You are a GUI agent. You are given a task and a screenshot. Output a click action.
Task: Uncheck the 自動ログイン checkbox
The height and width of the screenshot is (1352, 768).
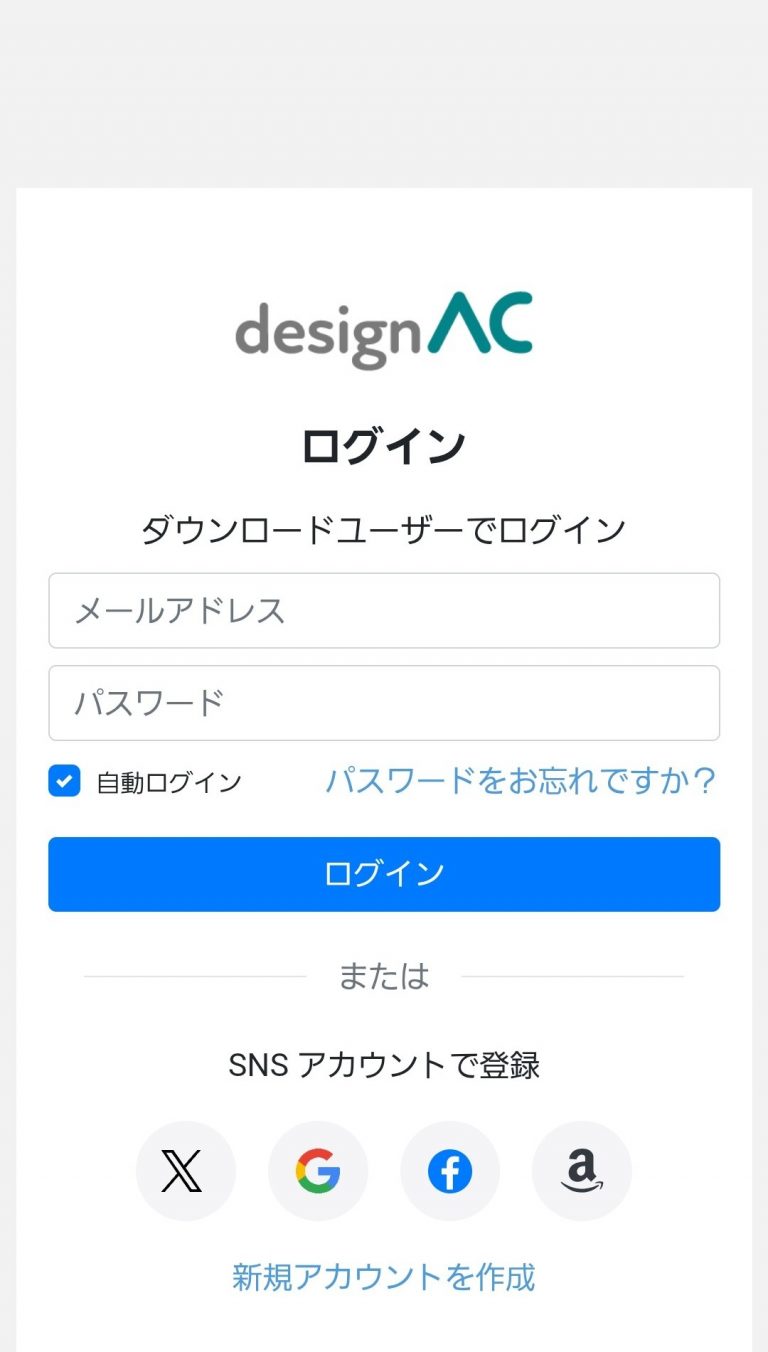tap(64, 781)
